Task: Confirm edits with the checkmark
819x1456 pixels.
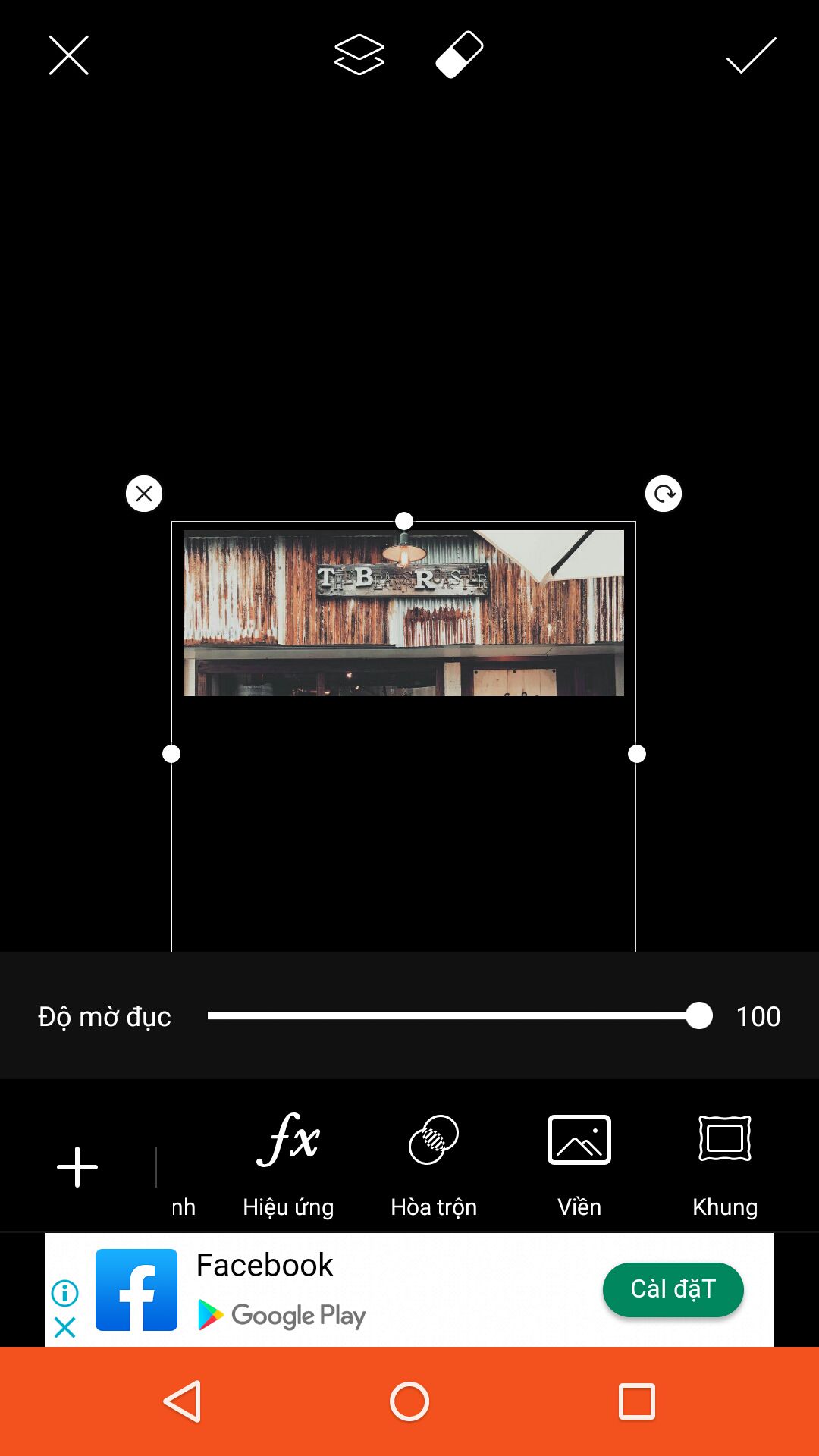Action: coord(751,55)
